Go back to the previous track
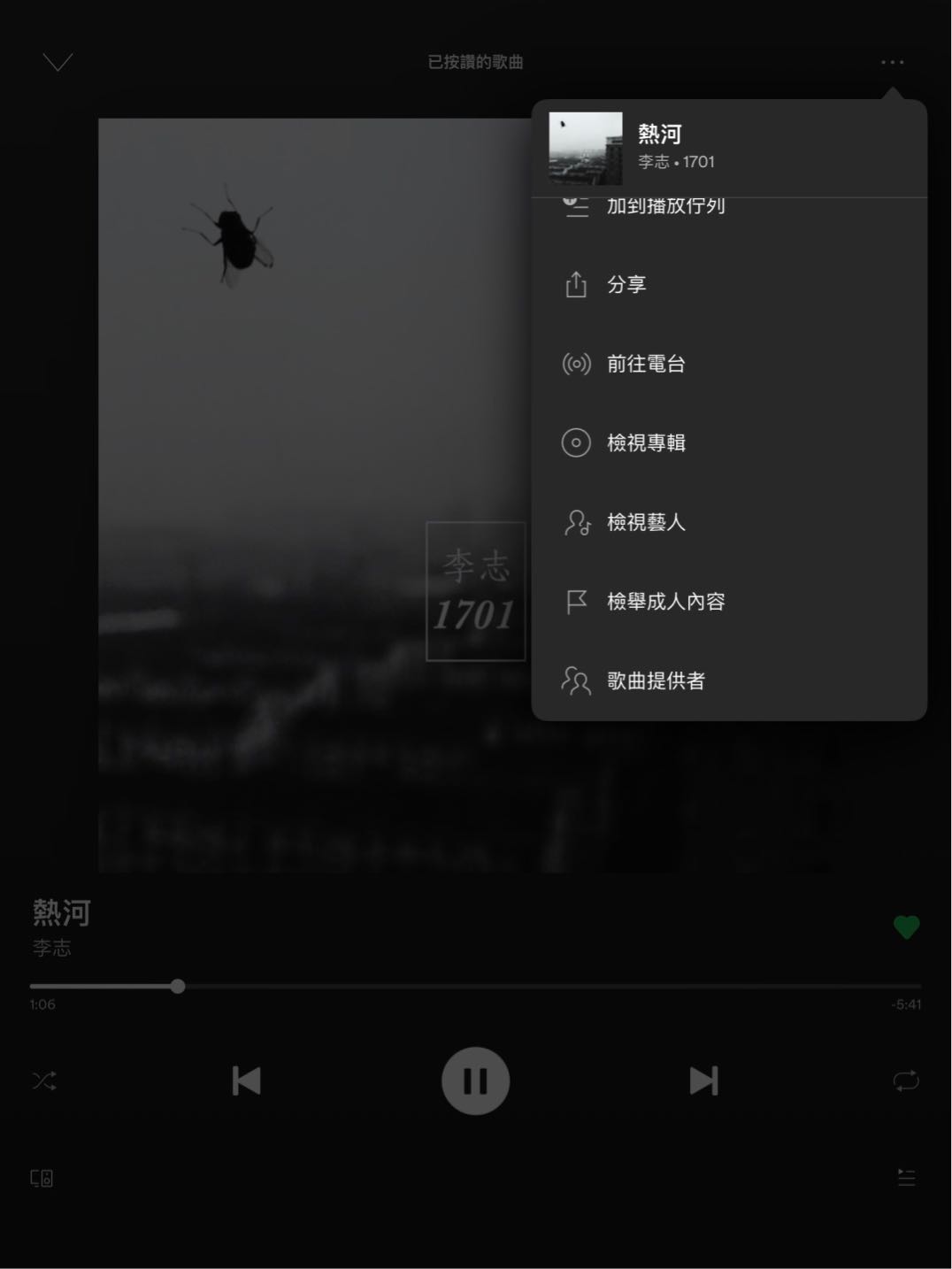Viewport: 952px width, 1269px height. pyautogui.click(x=246, y=1081)
